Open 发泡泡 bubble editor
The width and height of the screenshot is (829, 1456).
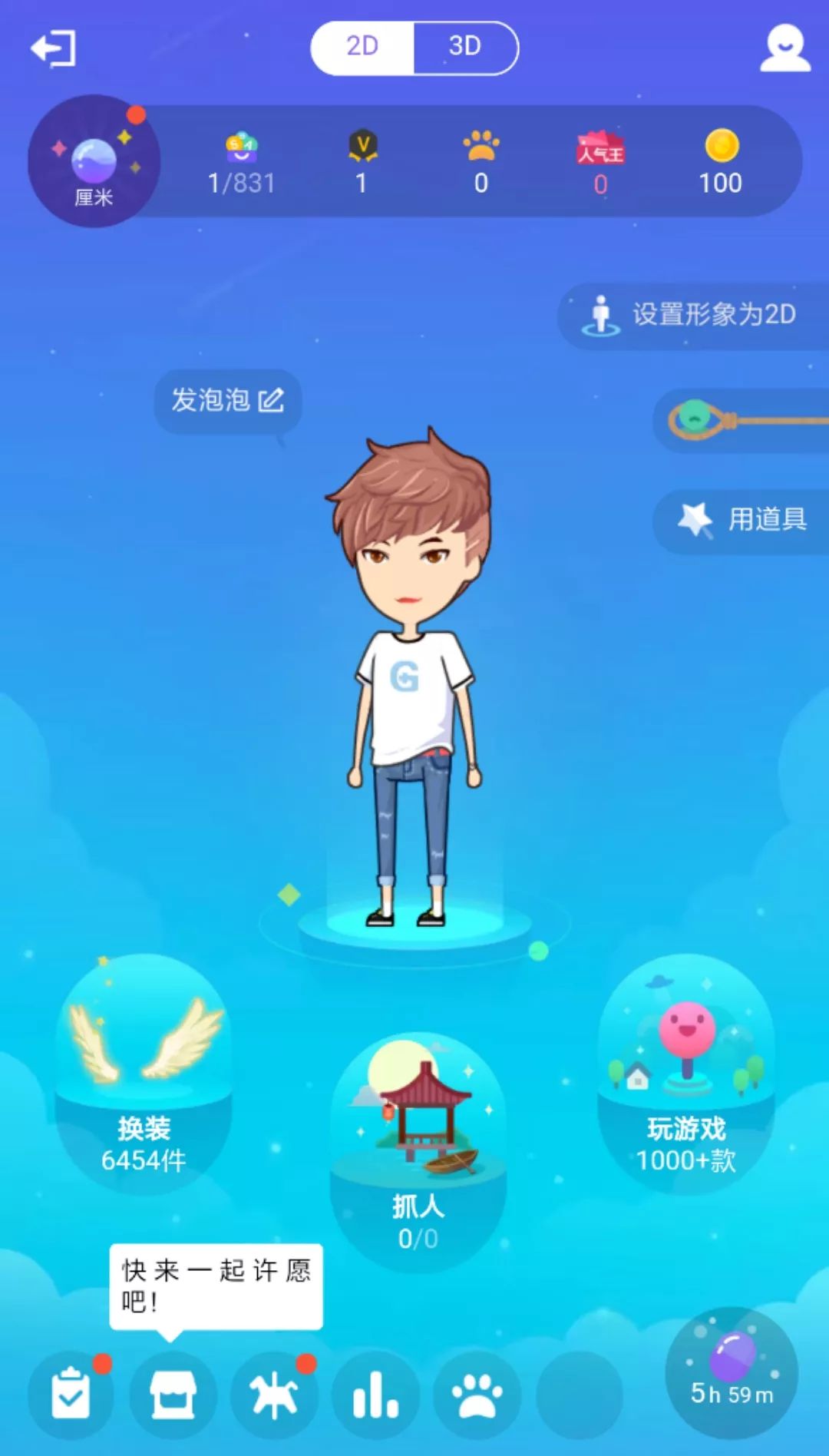click(228, 400)
